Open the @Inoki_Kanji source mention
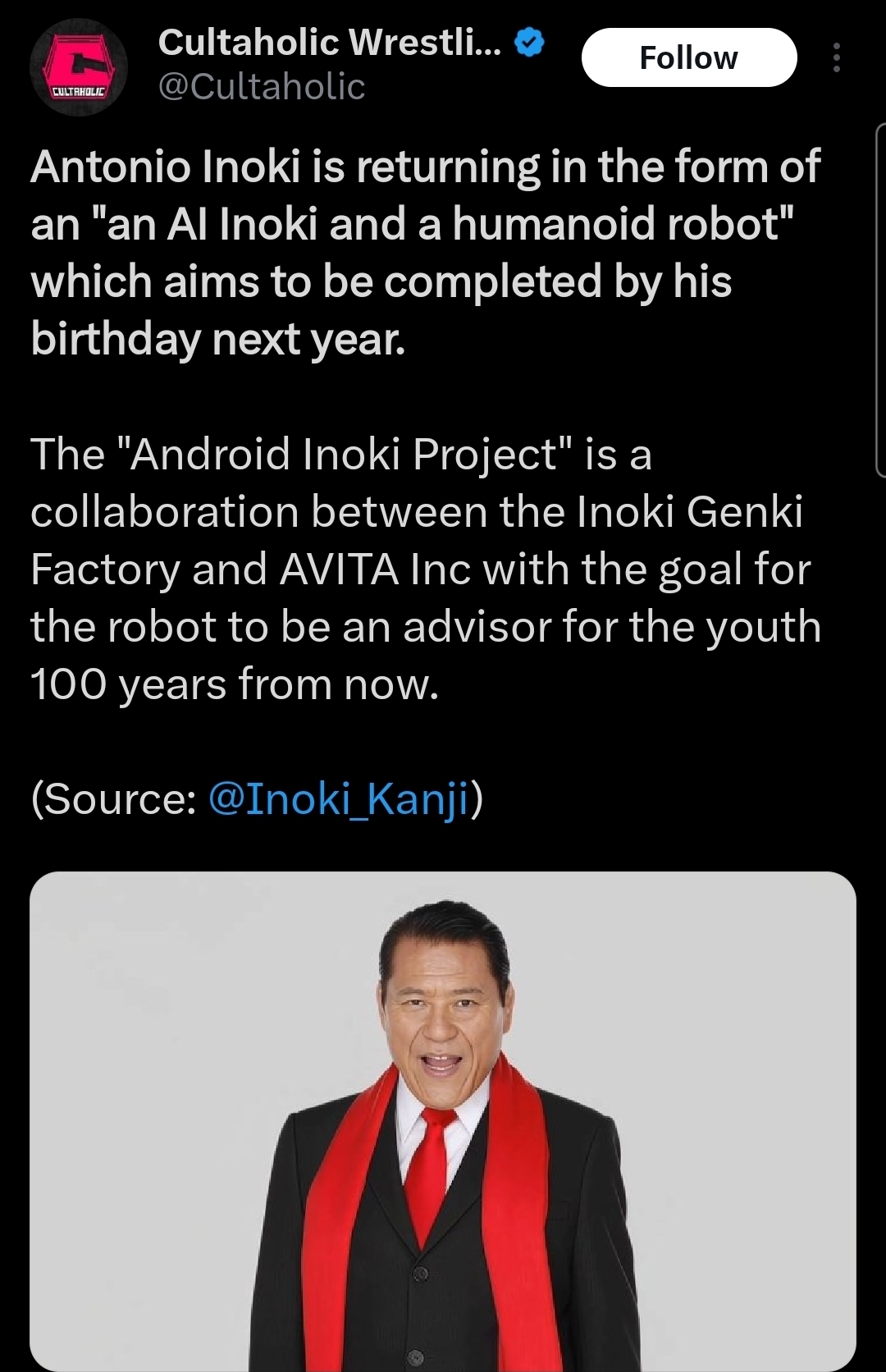This screenshot has width=886, height=1372. [338, 798]
